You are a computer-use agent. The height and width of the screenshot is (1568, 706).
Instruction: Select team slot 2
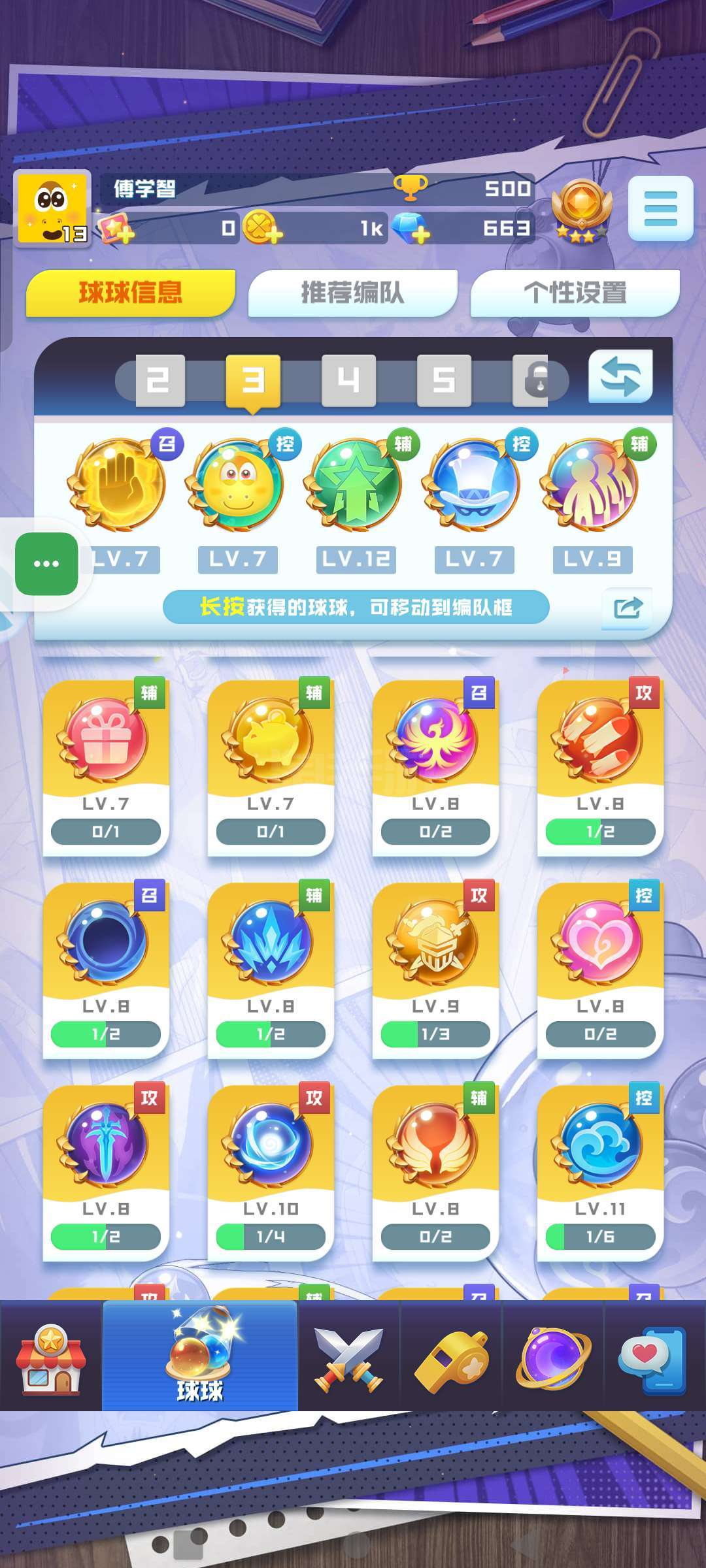click(160, 380)
